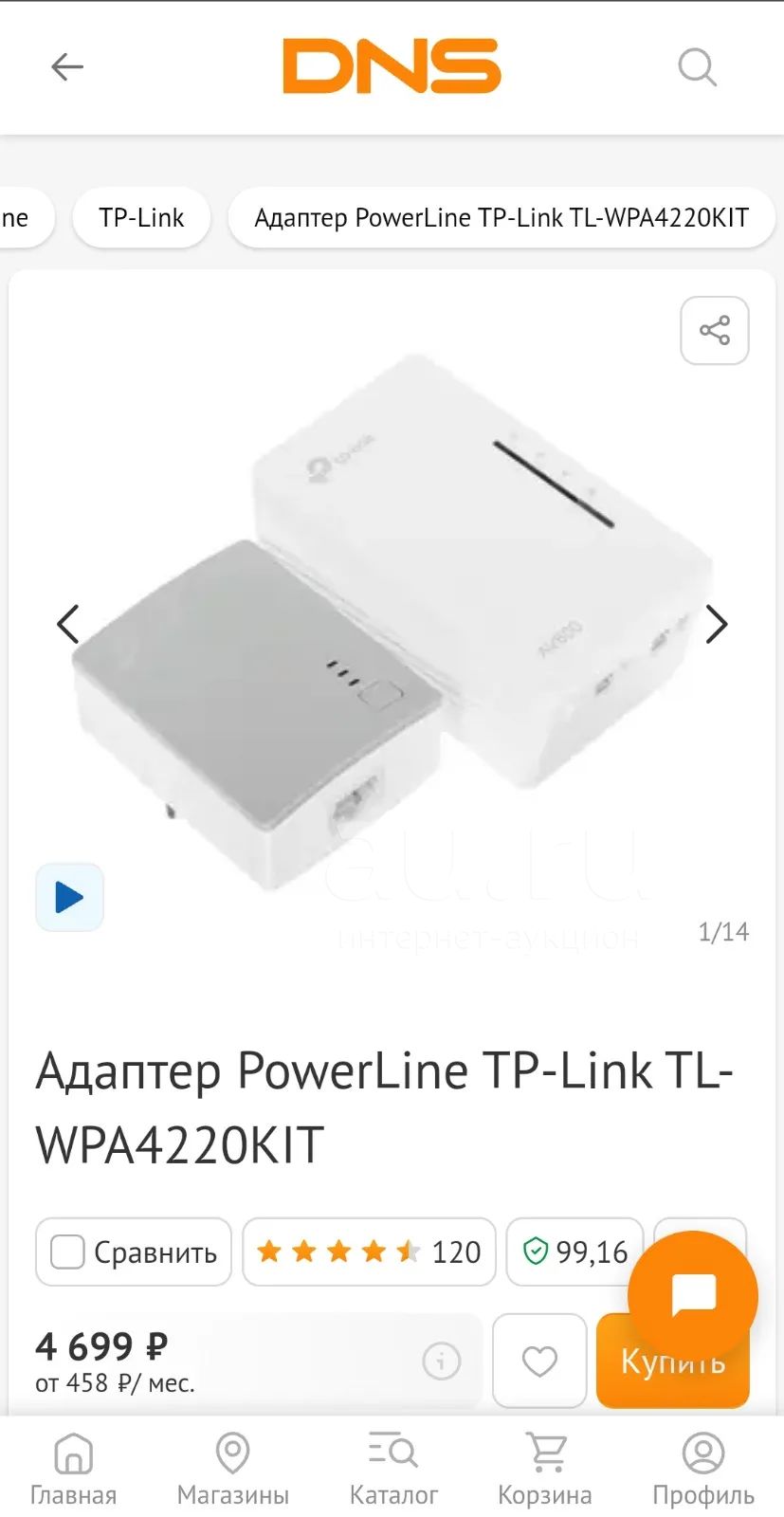Screen dimensions: 784x1517
Task: Open the 120 reviews rating
Action: pos(369,1252)
